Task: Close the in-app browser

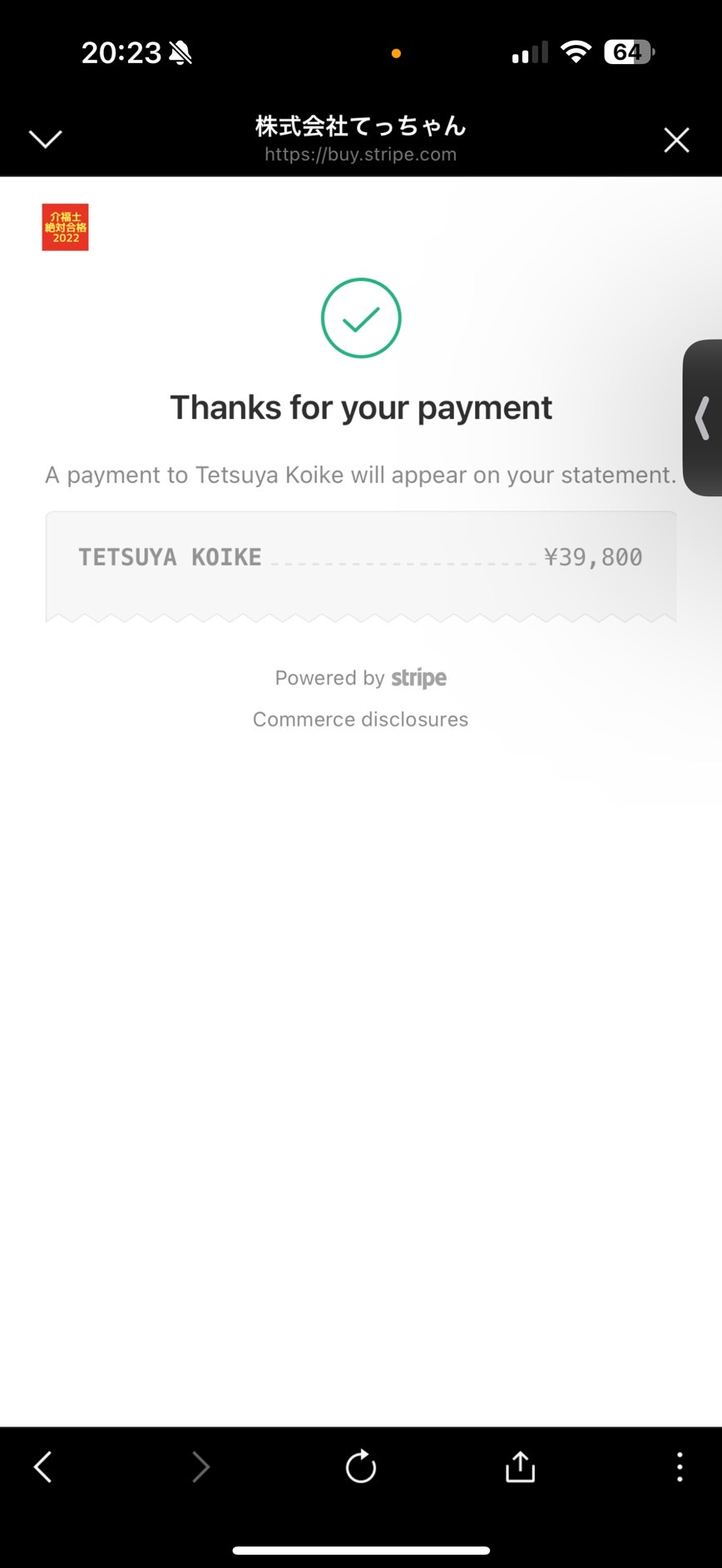Action: 676,140
